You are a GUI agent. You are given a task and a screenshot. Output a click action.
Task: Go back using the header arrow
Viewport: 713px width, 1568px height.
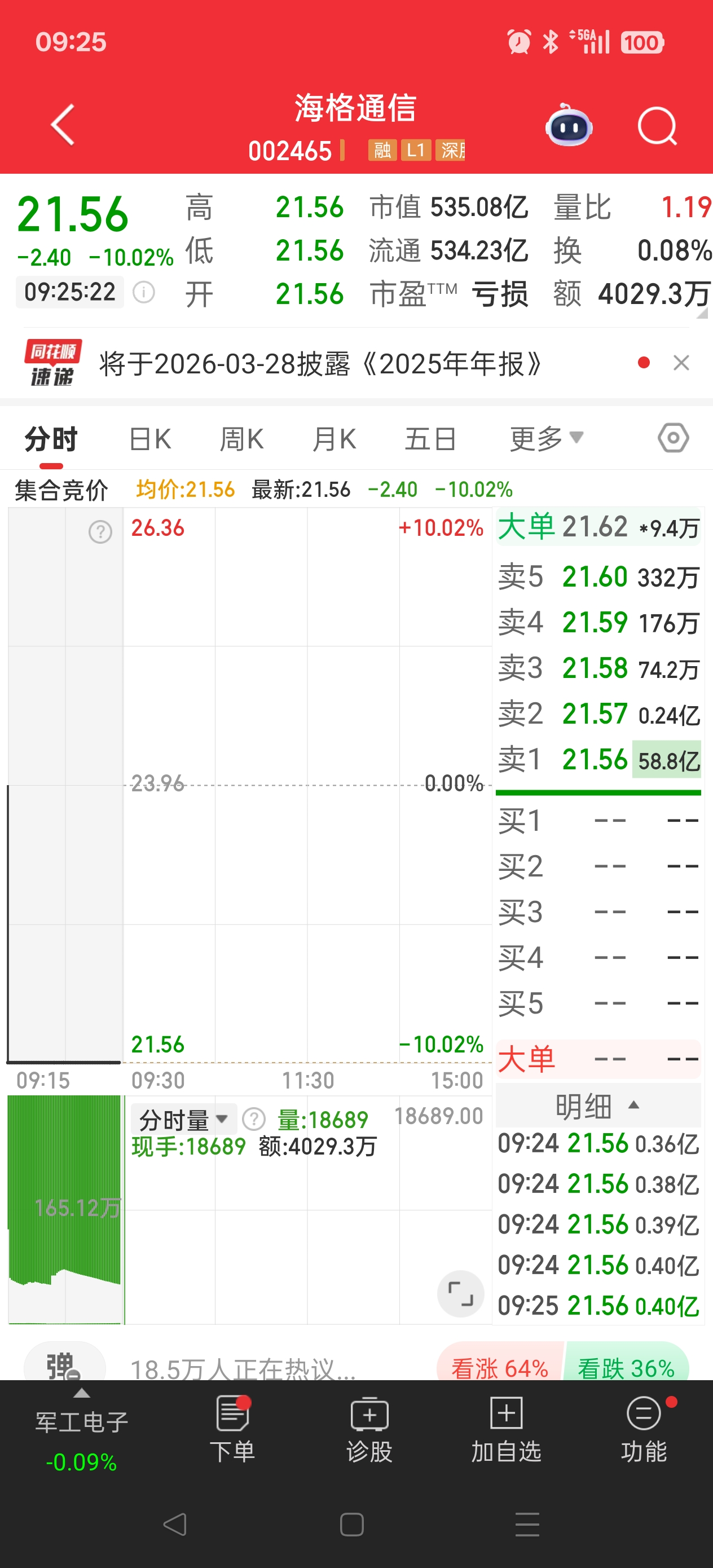(x=63, y=125)
